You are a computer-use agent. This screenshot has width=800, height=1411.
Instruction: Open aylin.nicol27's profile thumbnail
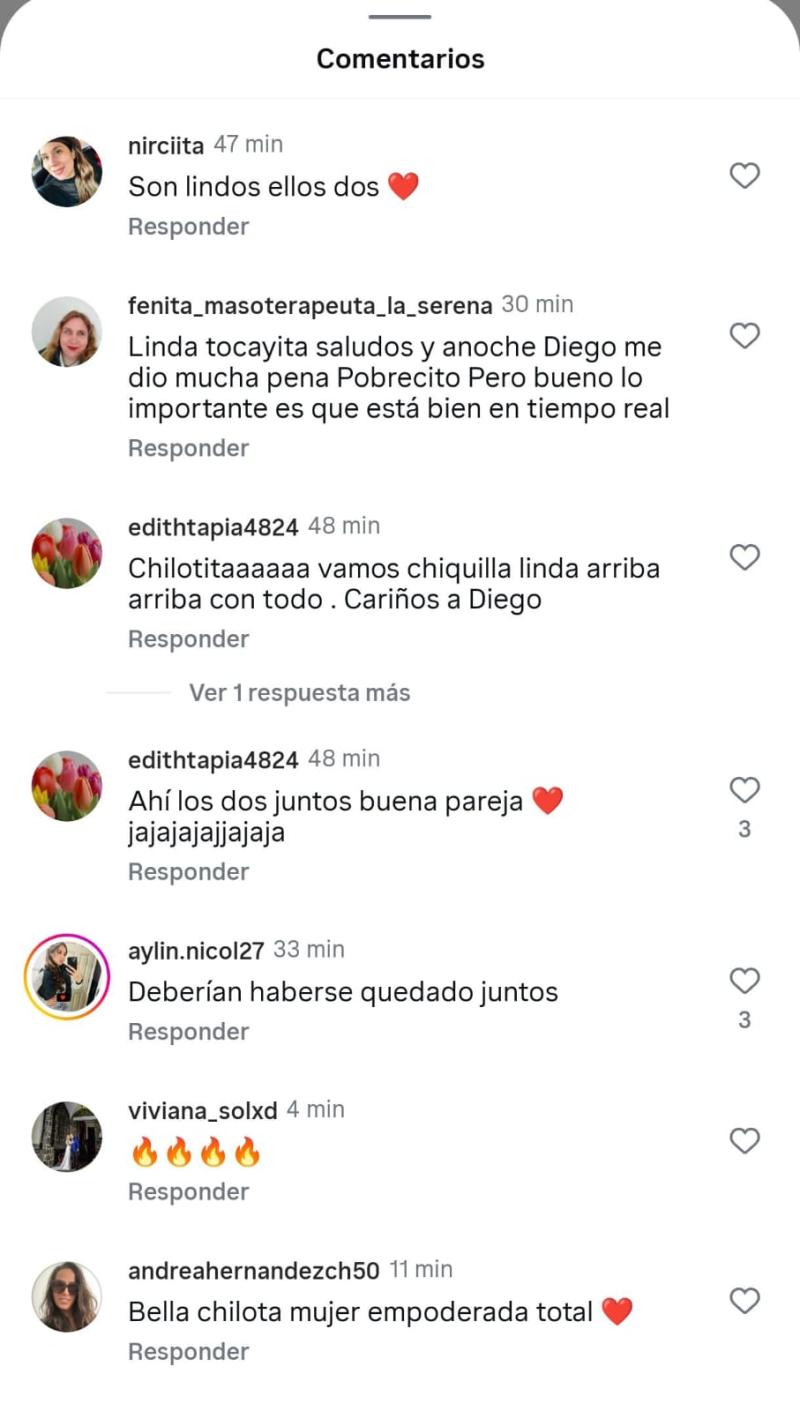66,977
